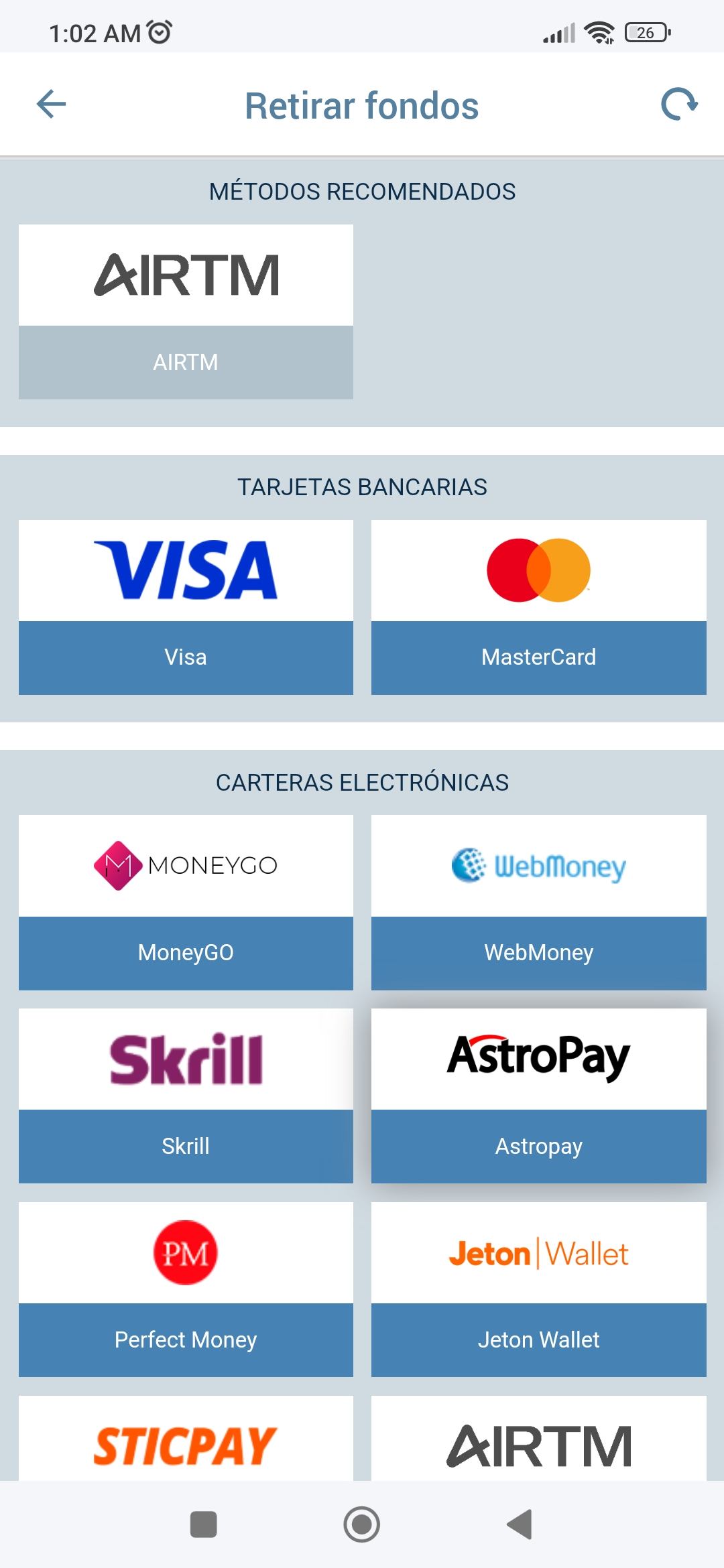Open MoneyGO wallet option
Screen dimensions: 724x1568
(186, 902)
